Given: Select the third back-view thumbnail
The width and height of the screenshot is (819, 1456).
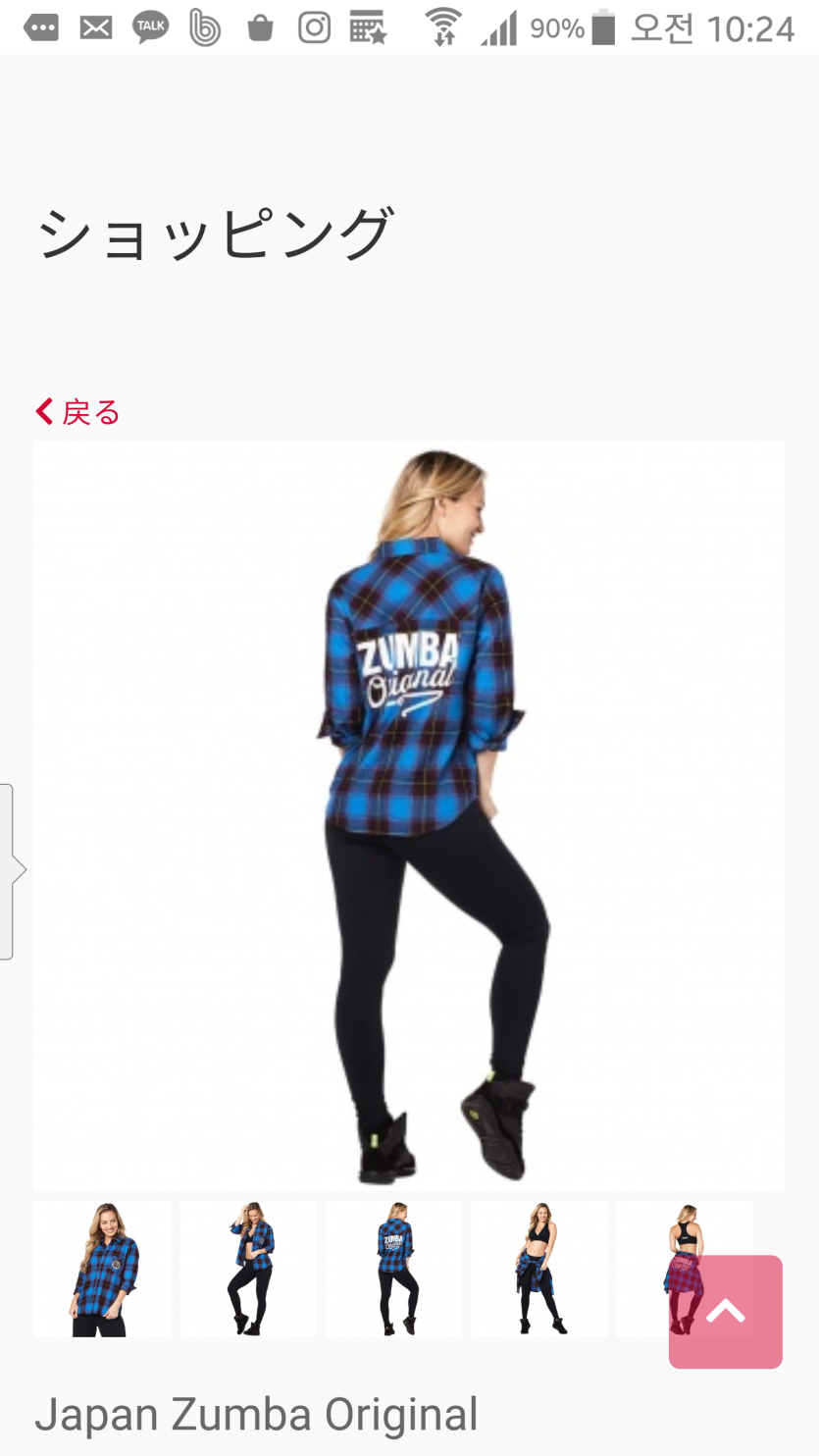Looking at the screenshot, I should coord(393,1269).
